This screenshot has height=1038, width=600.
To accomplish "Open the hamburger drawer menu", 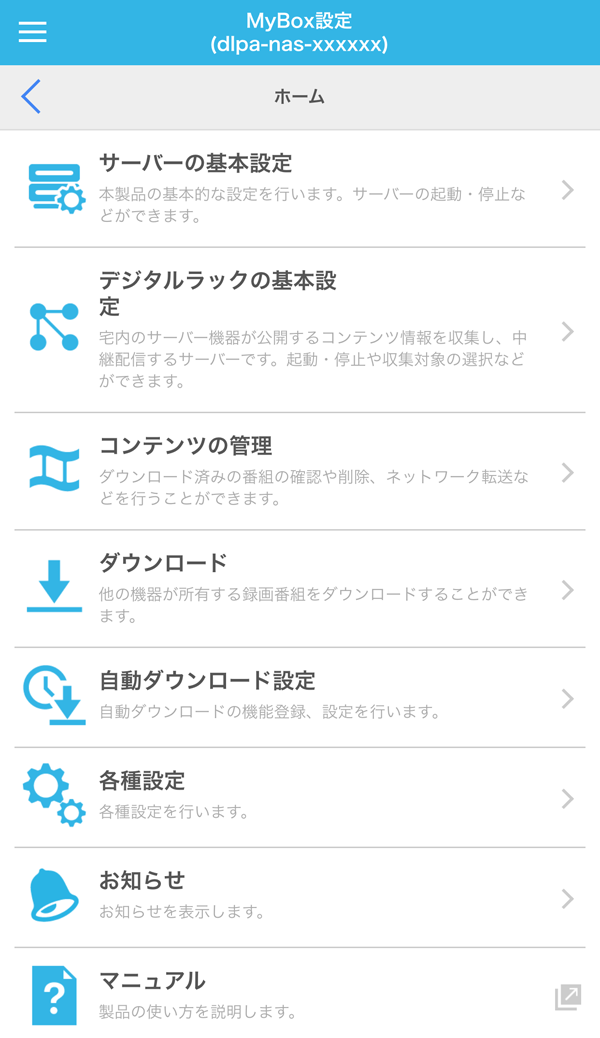I will pos(32,31).
